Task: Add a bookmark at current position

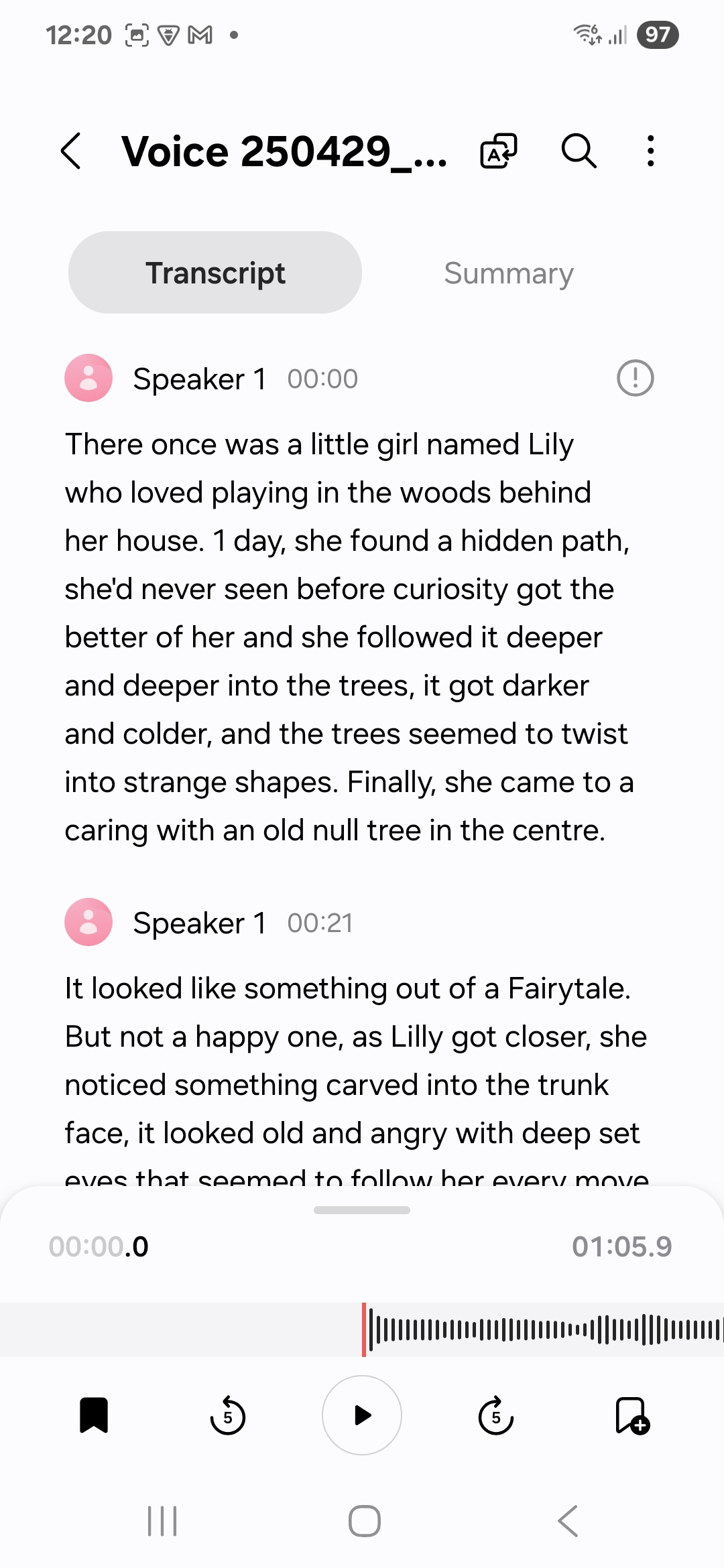Action: [632, 1415]
